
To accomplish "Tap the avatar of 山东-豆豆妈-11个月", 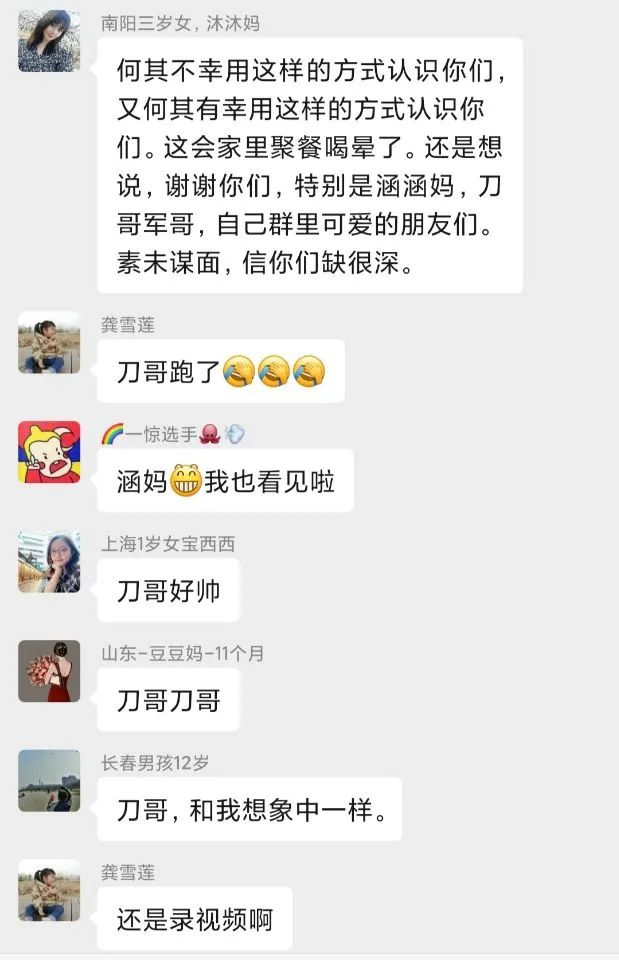I will pos(49,671).
